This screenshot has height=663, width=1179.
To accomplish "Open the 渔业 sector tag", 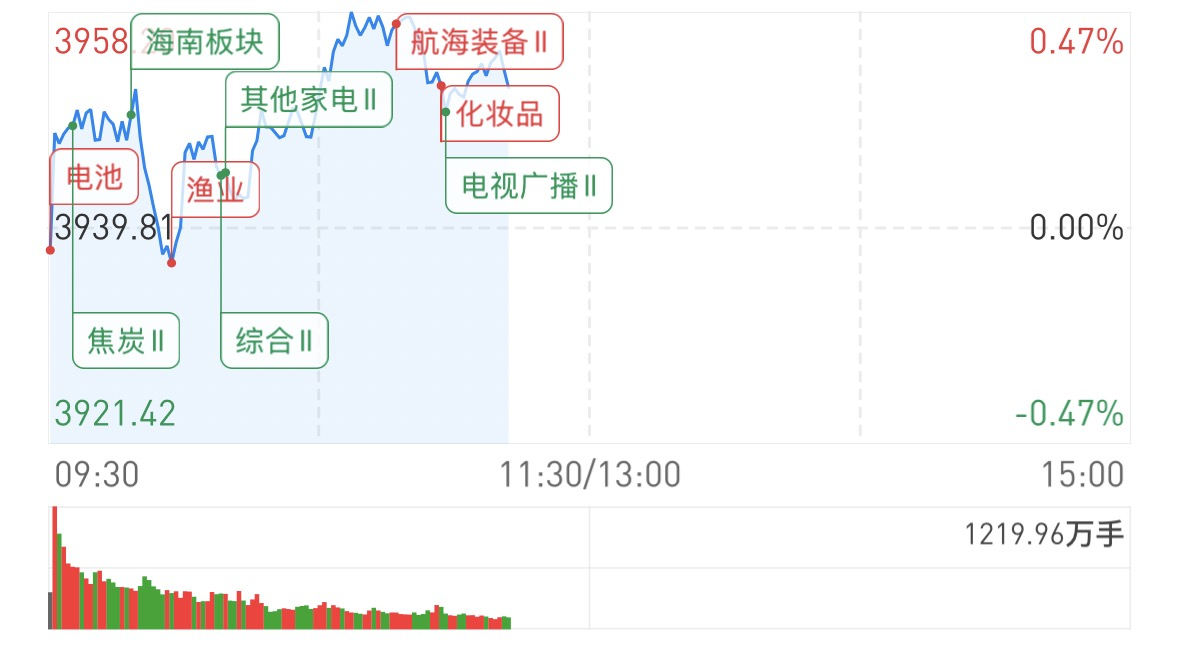I will 215,189.
